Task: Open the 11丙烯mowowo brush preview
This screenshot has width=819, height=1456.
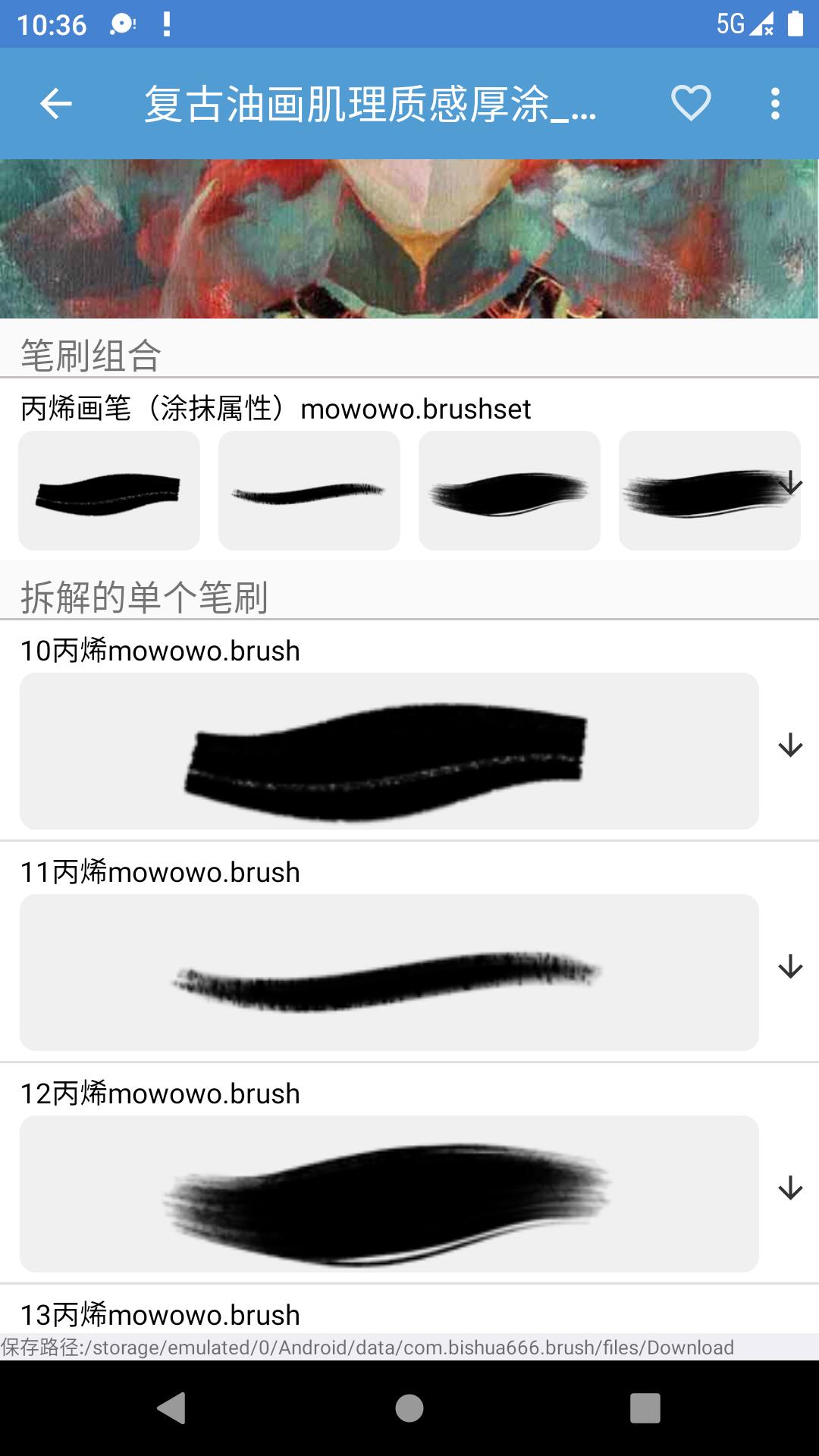Action: pos(389,972)
